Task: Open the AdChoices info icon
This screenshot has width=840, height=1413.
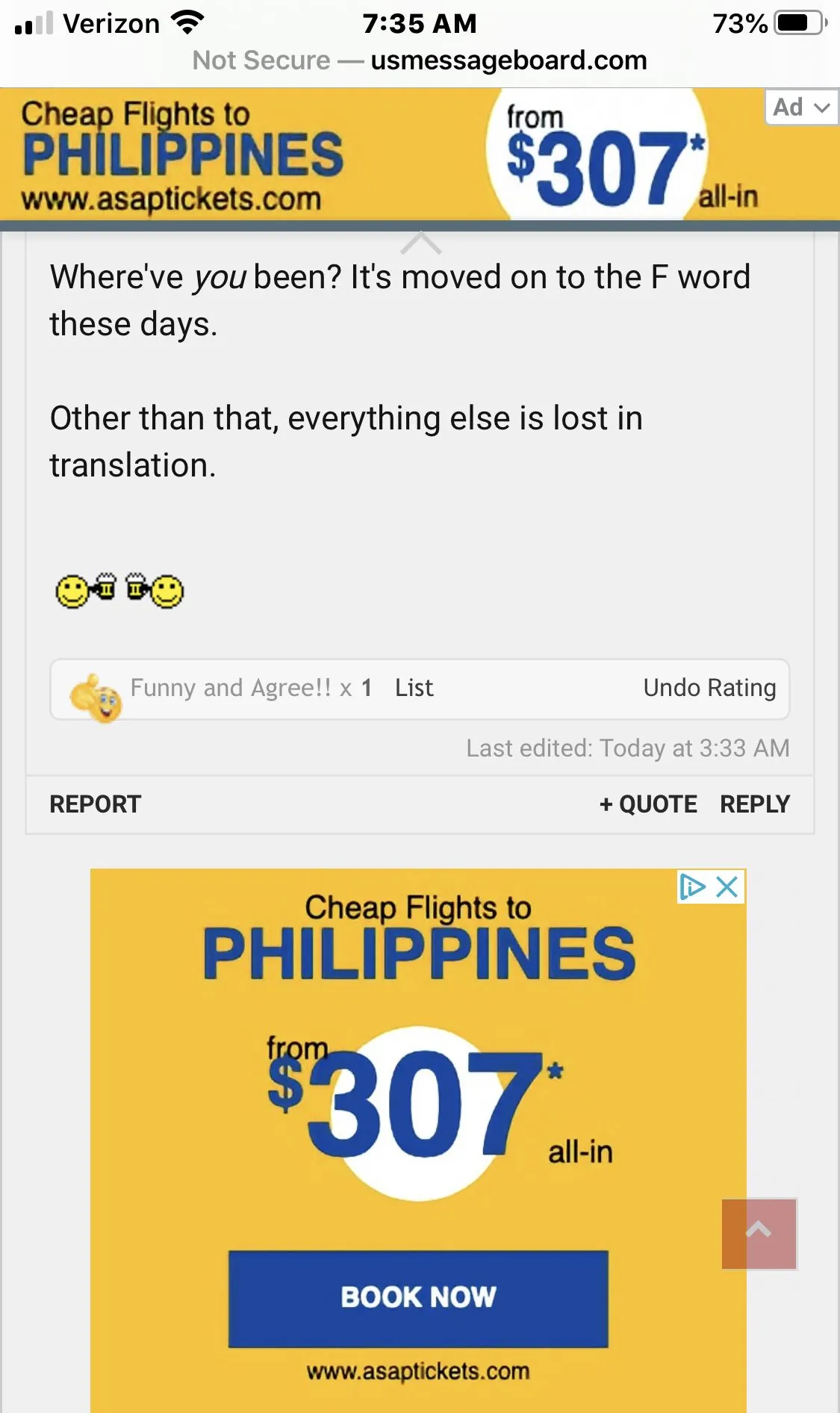Action: click(692, 887)
